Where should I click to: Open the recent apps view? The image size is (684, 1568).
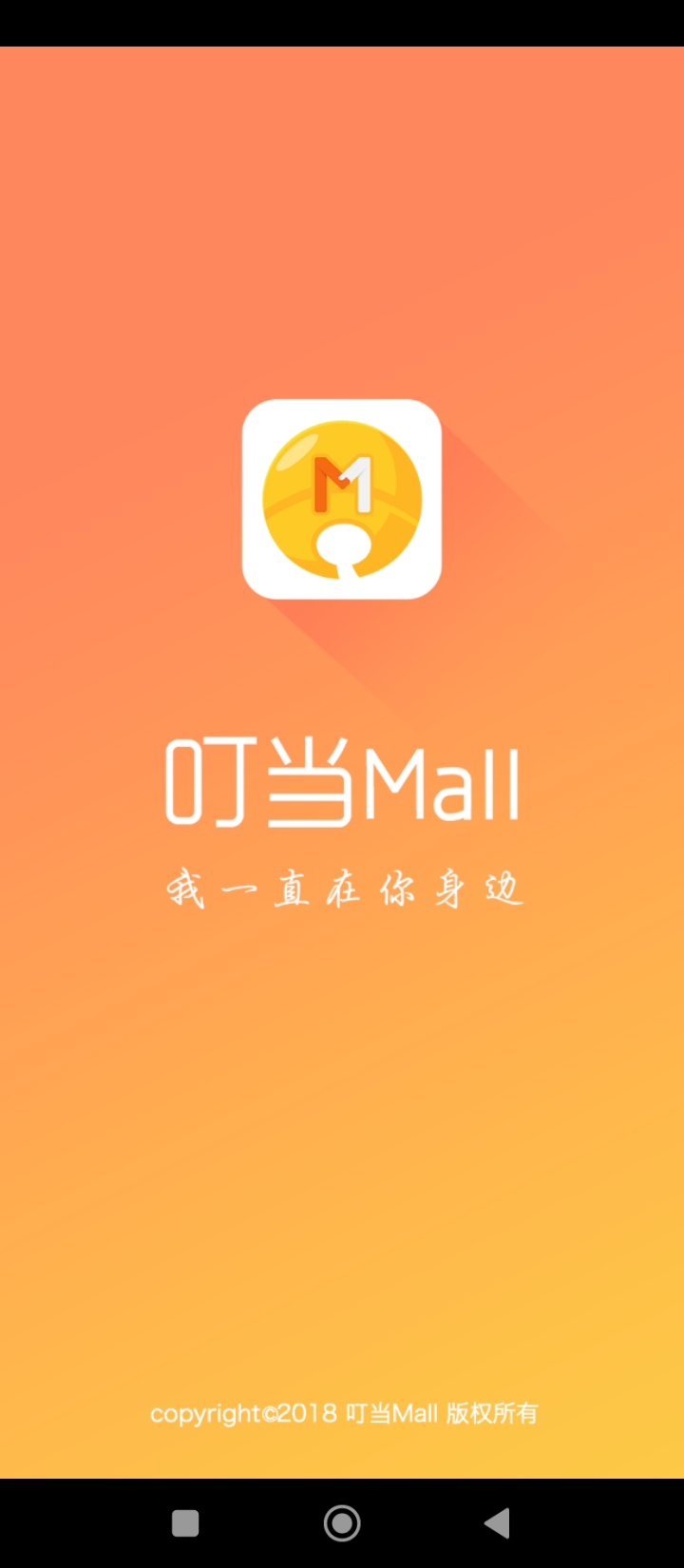185,1523
